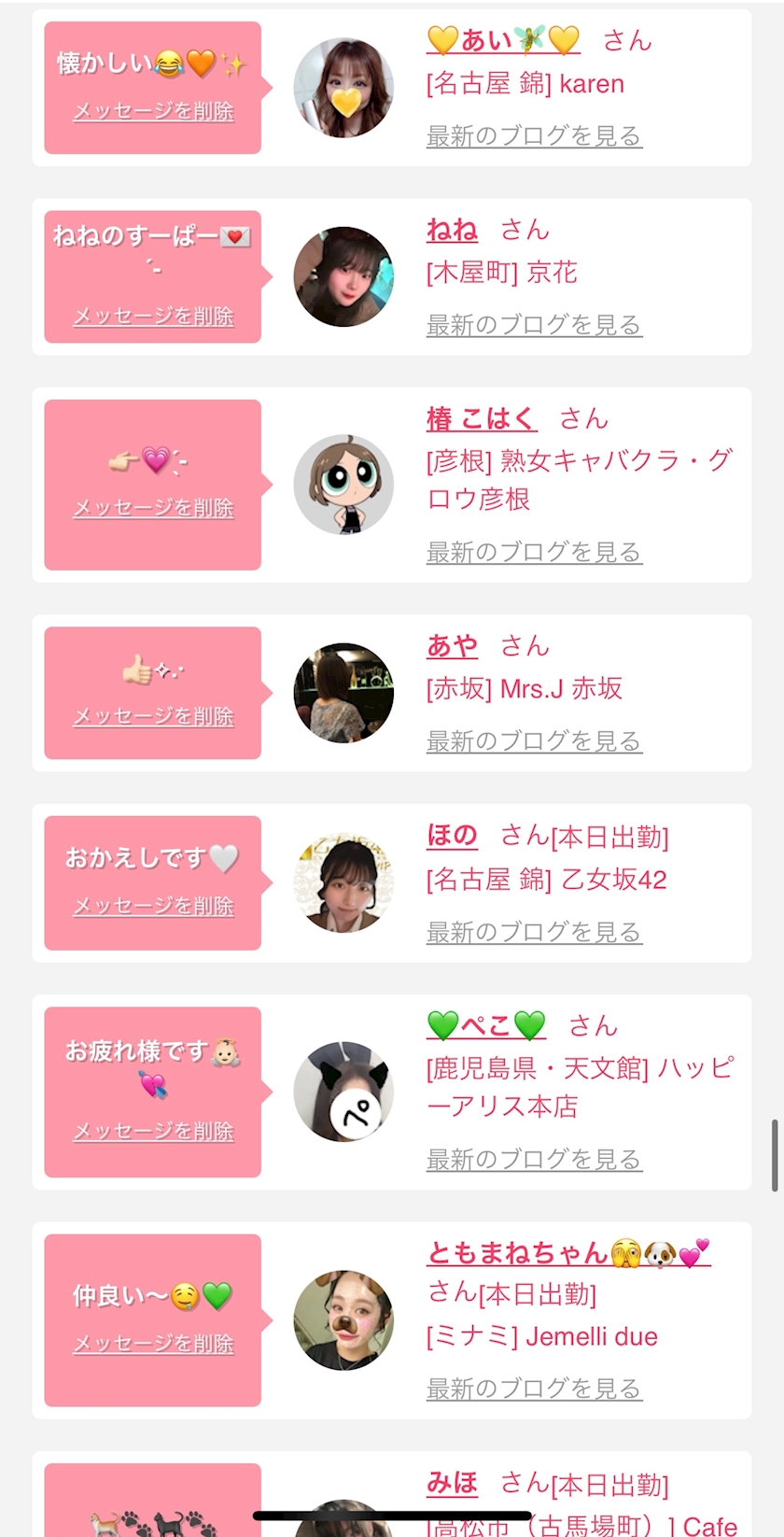Screen dimensions: 784x1537
Task: Delete the 懐かしい message
Action: point(153,111)
